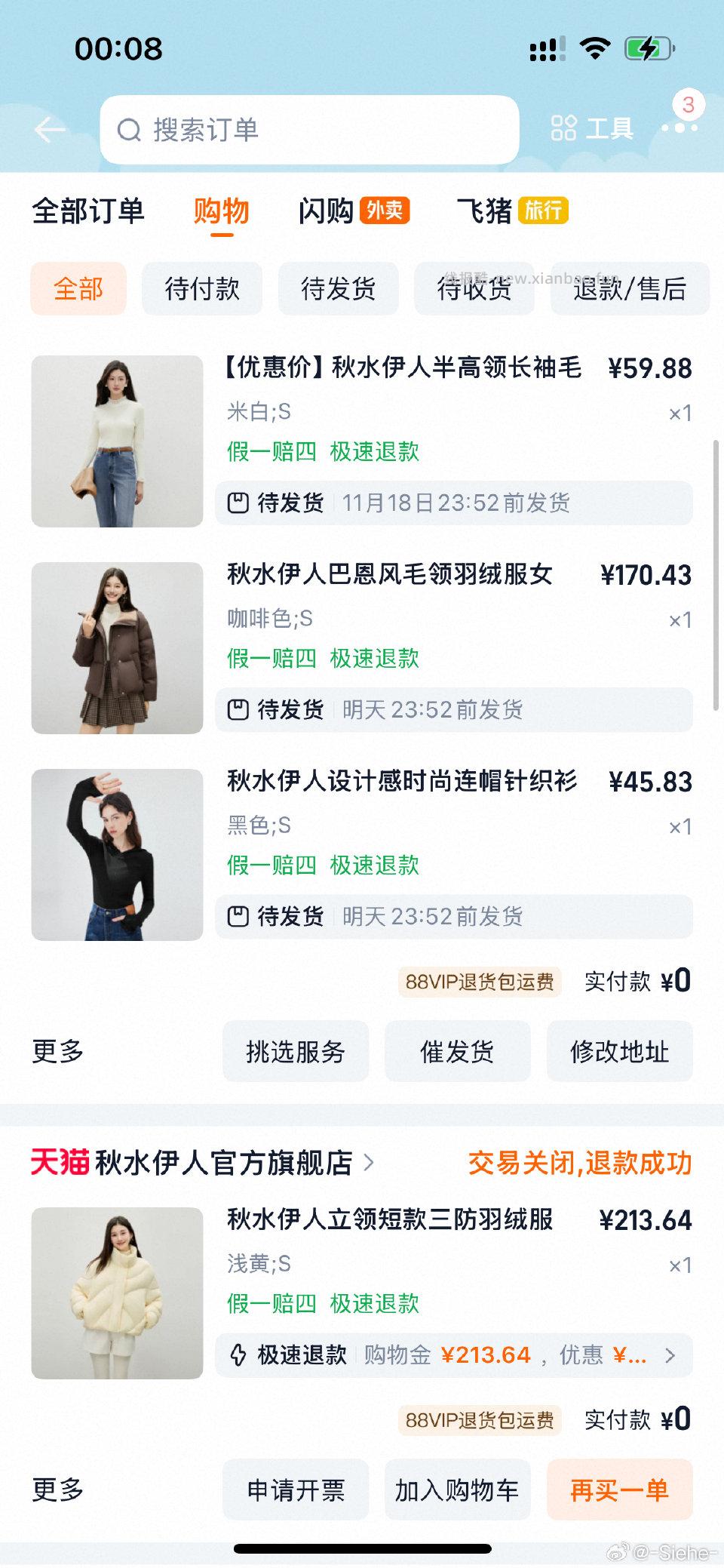Tap the 催发货 urge shipment button
The image size is (724, 1568).
(x=457, y=1050)
